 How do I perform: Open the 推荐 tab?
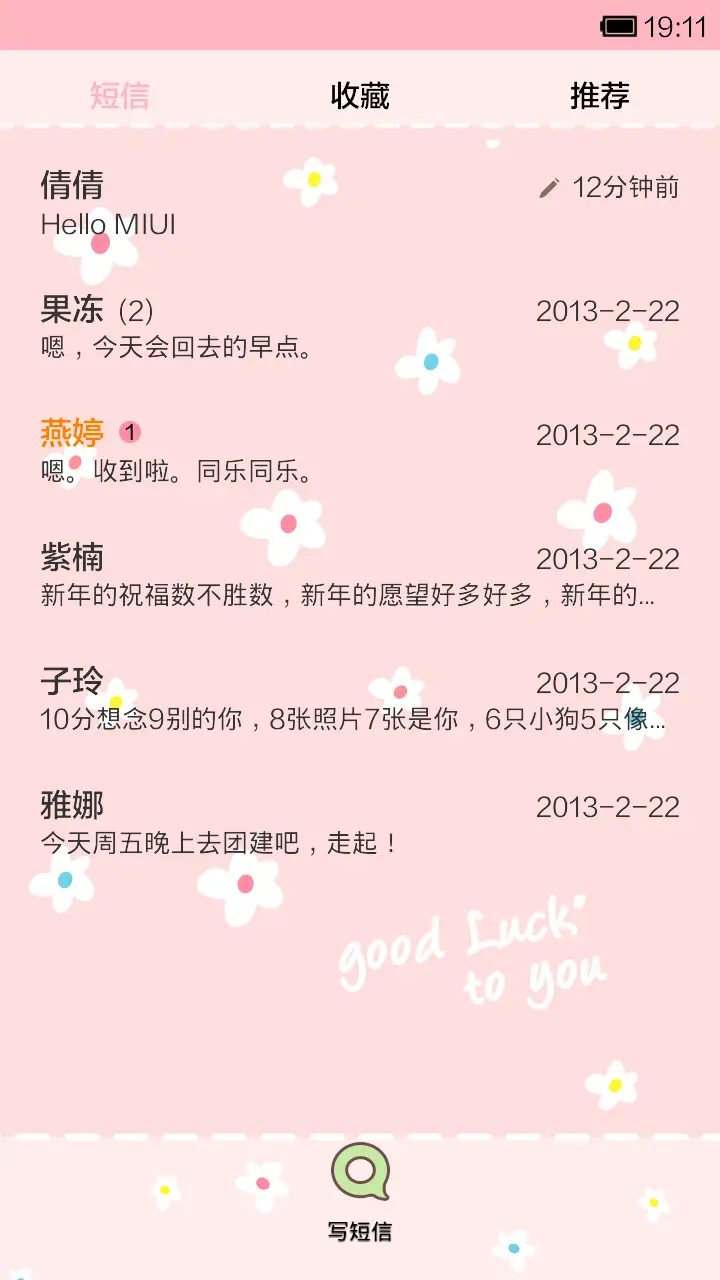pyautogui.click(x=599, y=96)
